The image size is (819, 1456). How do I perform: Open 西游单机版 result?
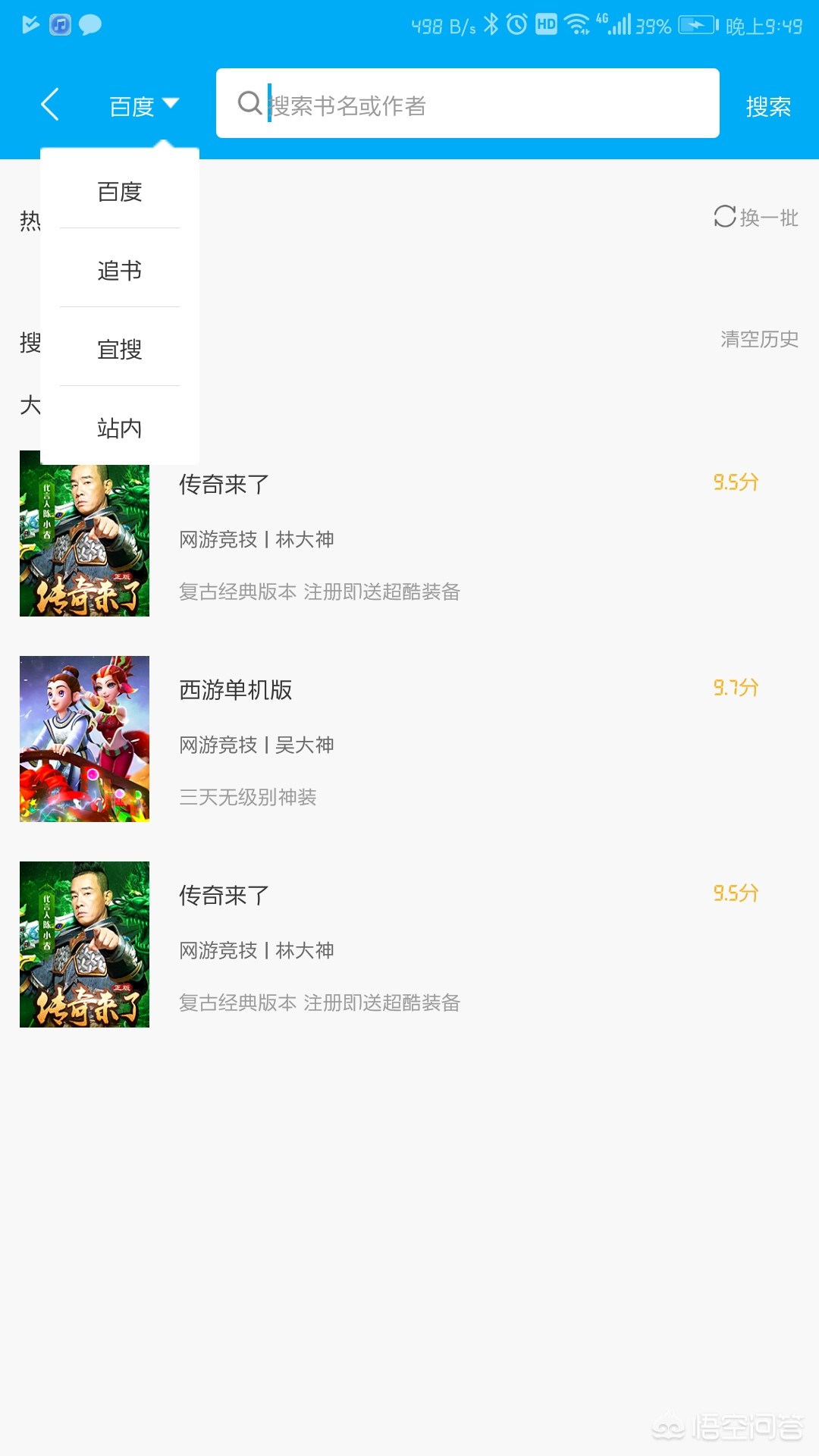pyautogui.click(x=236, y=690)
